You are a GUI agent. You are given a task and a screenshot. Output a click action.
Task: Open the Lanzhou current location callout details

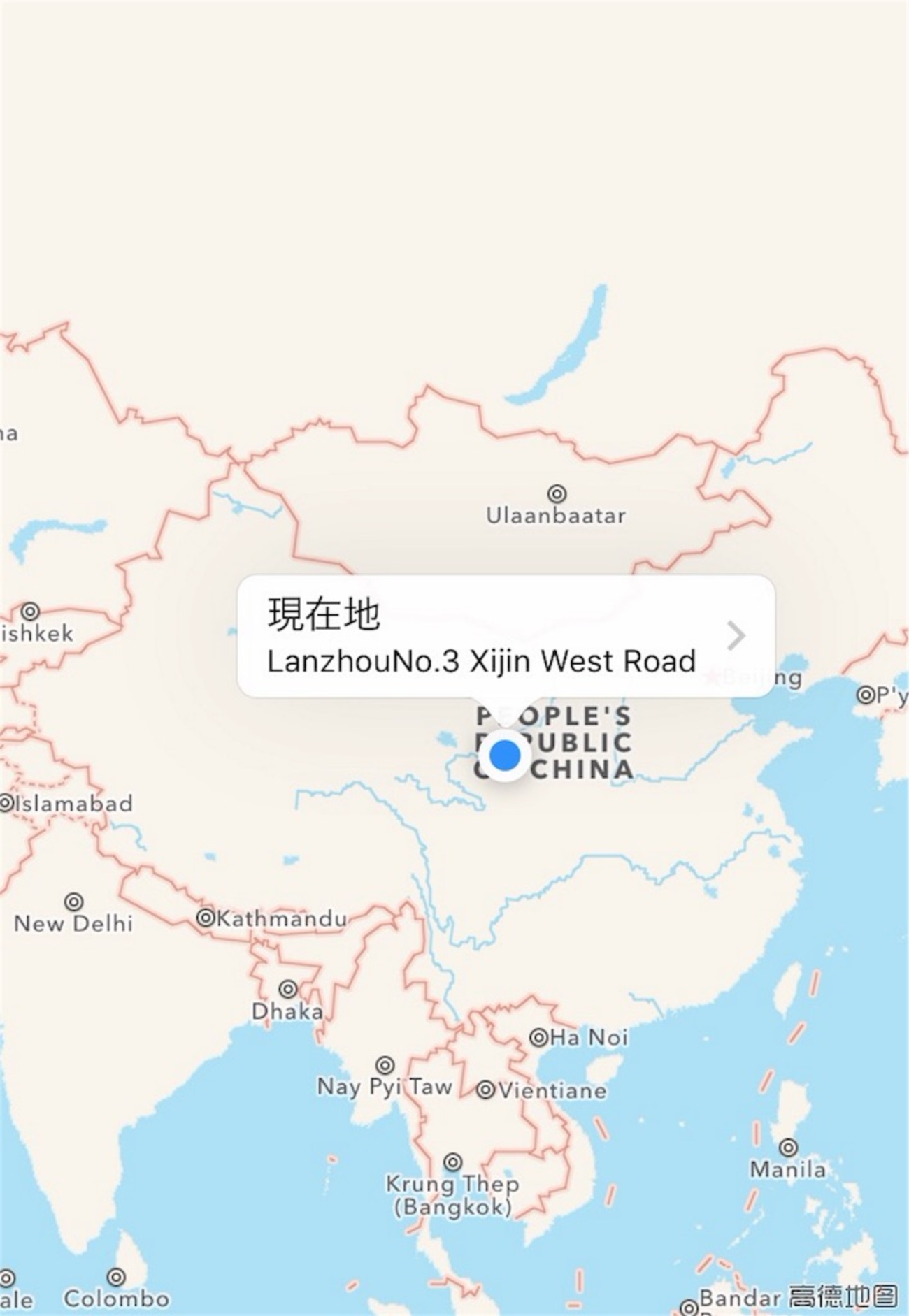click(x=736, y=635)
